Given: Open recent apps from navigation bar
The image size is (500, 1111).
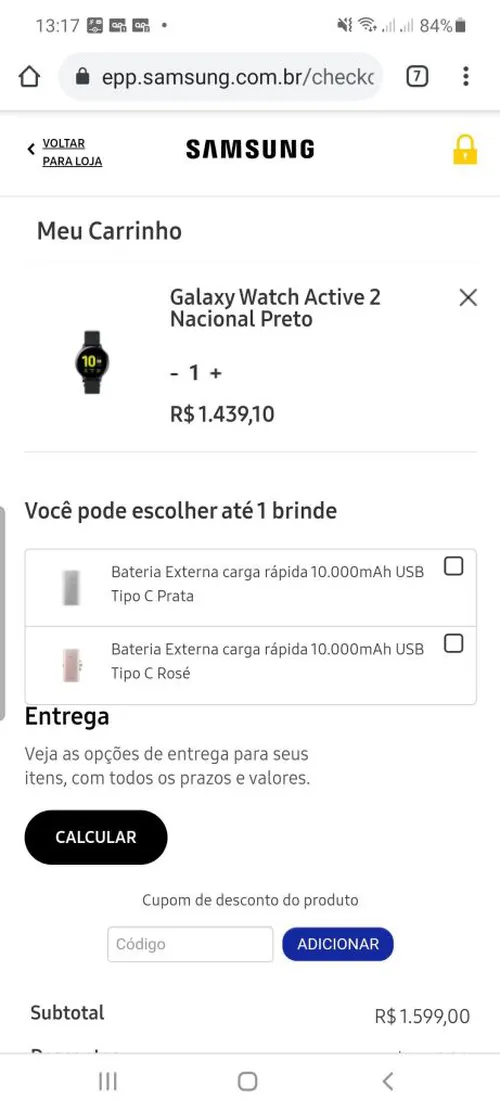Looking at the screenshot, I should click(x=108, y=1081).
